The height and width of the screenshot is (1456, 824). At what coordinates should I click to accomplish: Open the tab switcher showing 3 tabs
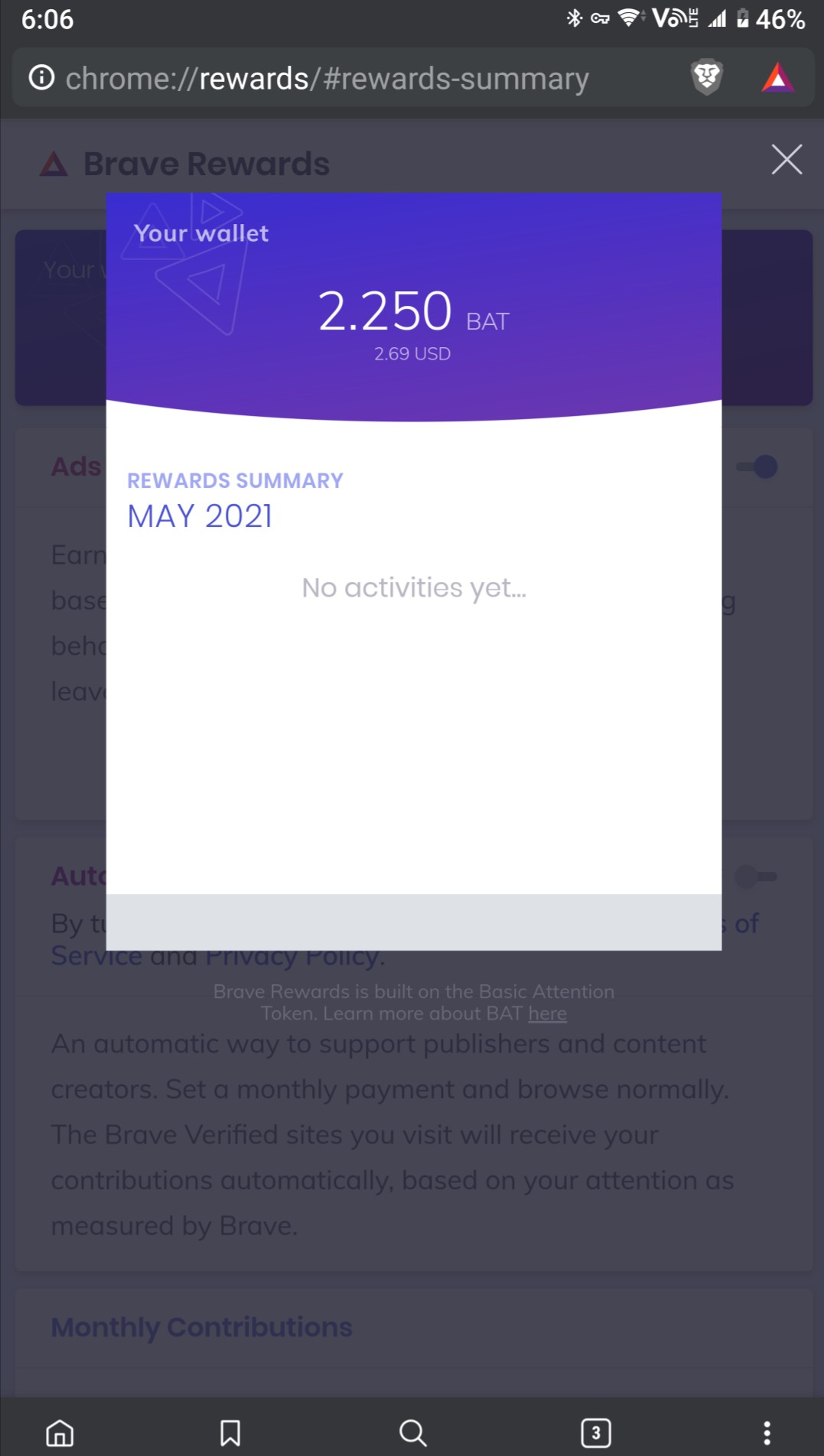point(596,1432)
